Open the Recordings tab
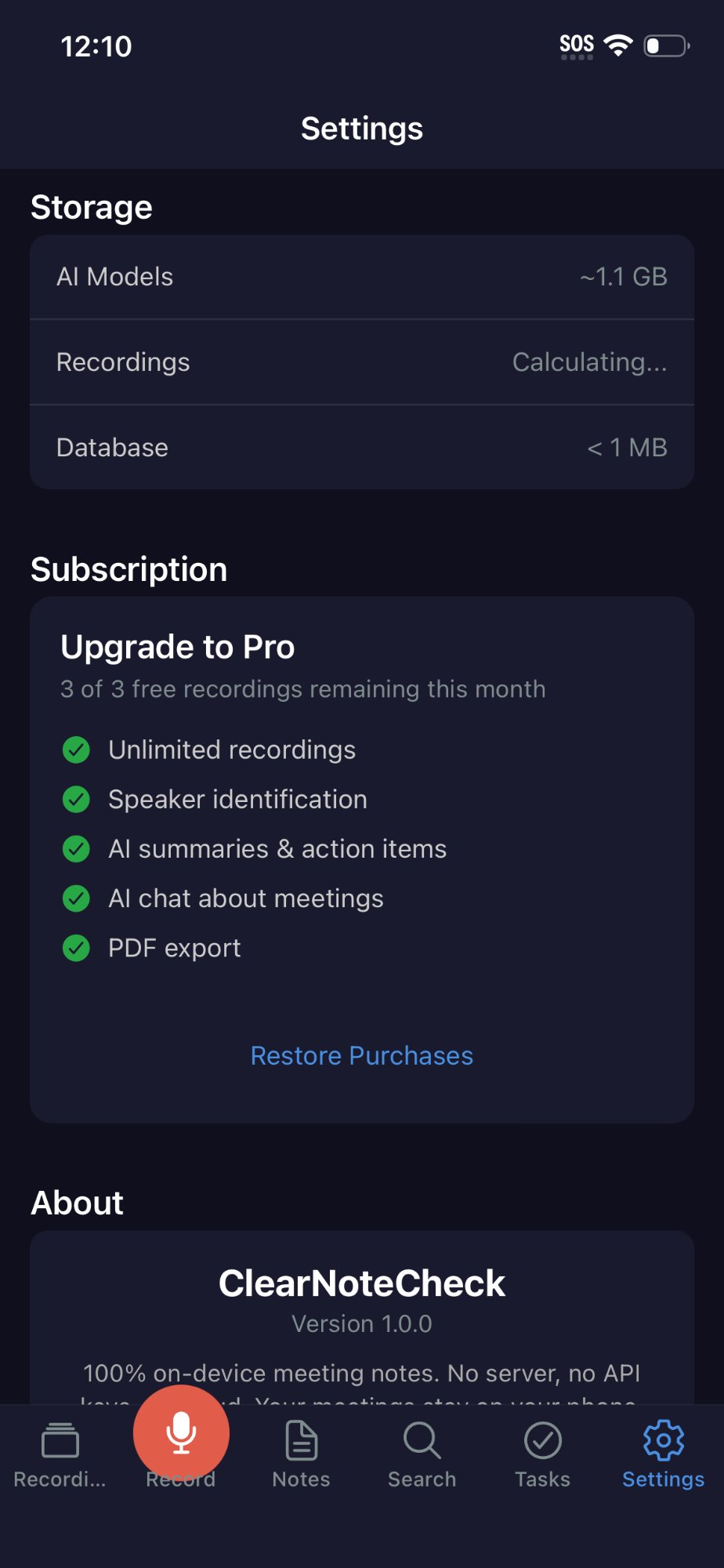724x1568 pixels. pyautogui.click(x=60, y=1454)
